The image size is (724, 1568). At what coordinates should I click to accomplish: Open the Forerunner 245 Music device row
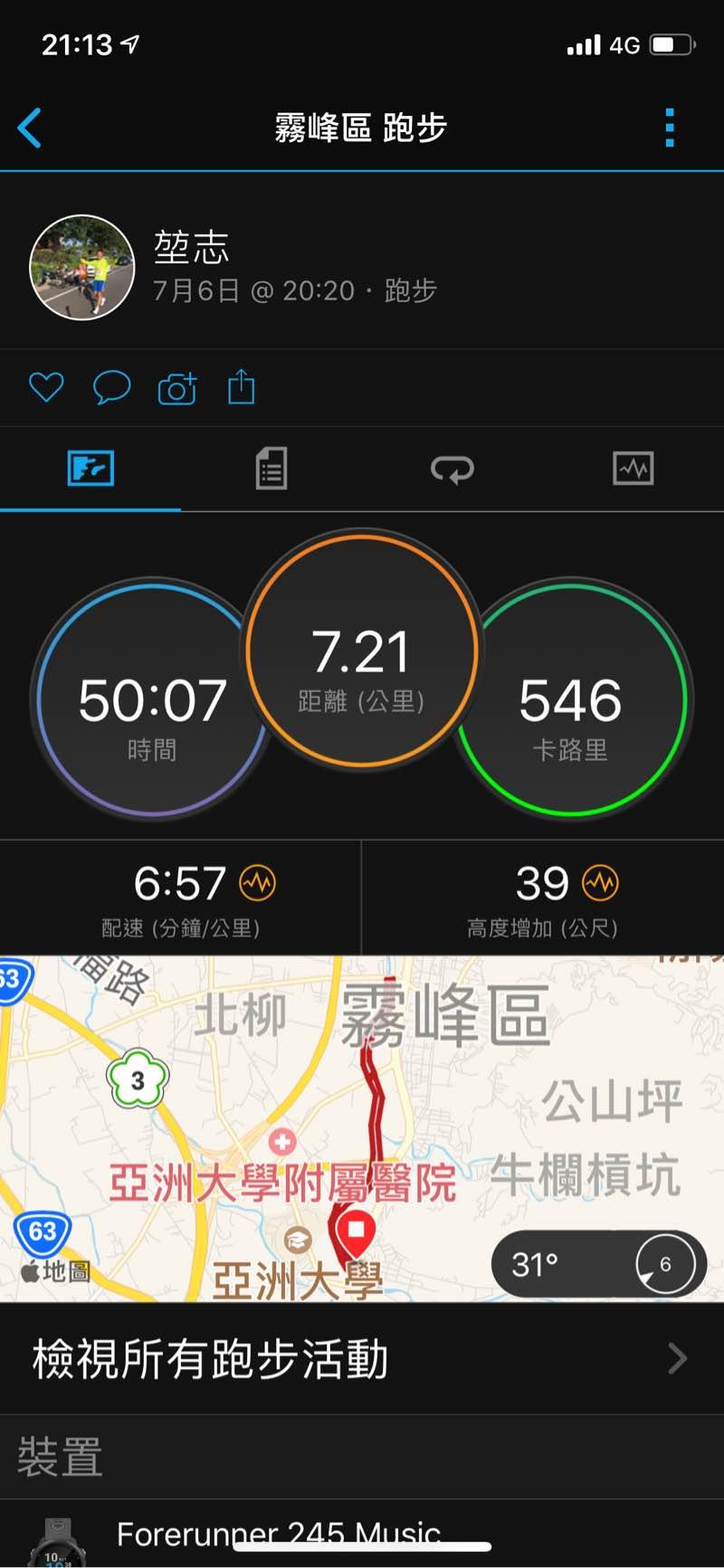(x=362, y=1534)
